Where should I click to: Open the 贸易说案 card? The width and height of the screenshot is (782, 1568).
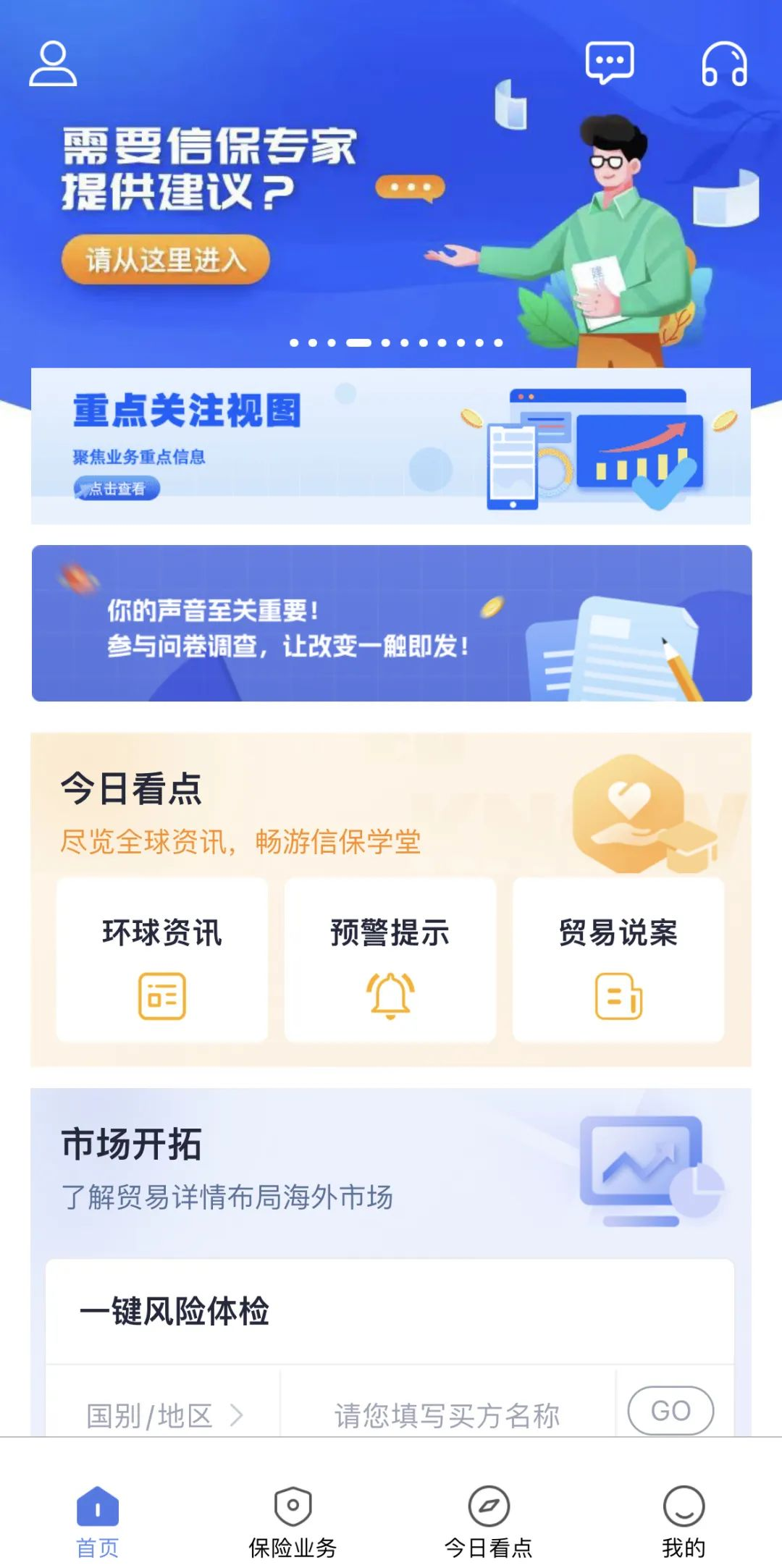(618, 959)
